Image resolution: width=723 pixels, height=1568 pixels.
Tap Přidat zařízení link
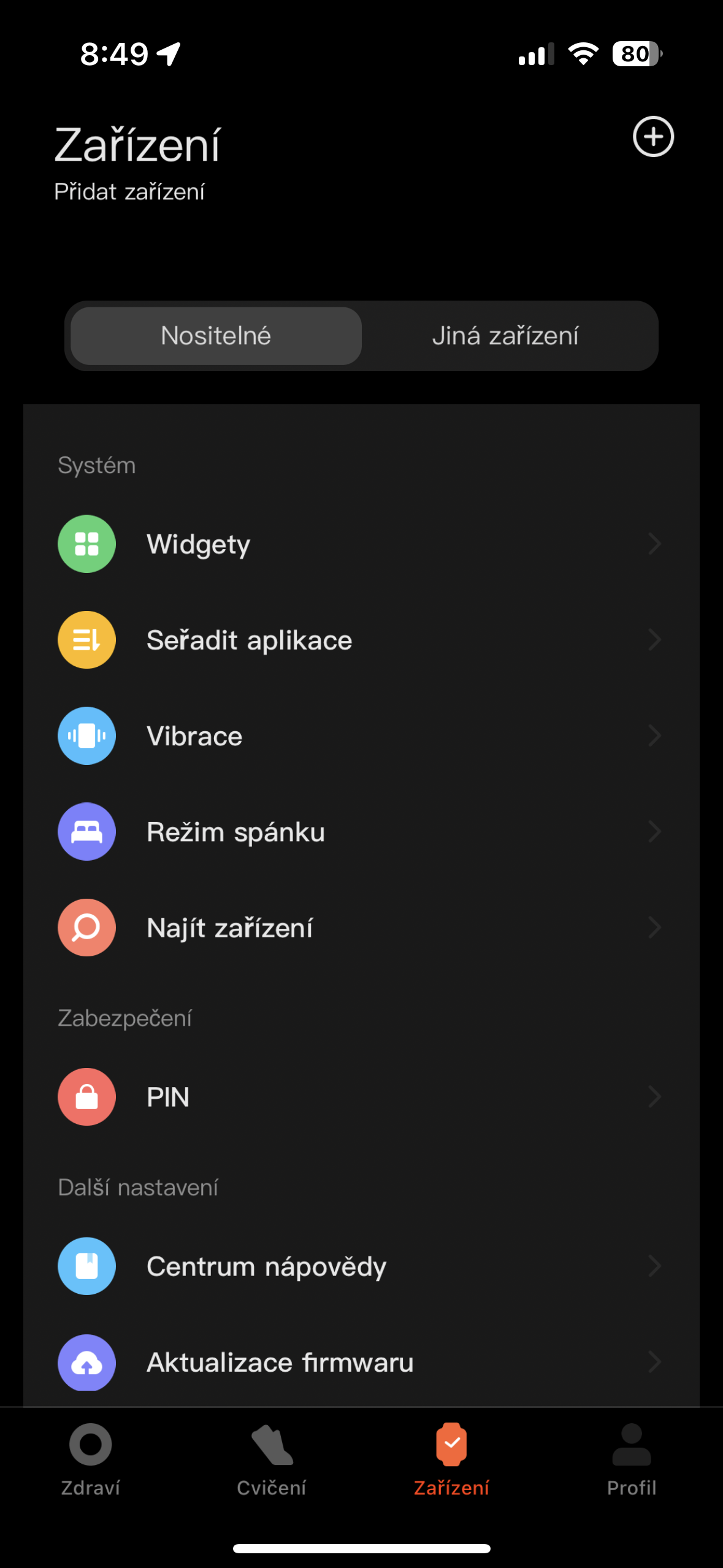click(130, 191)
